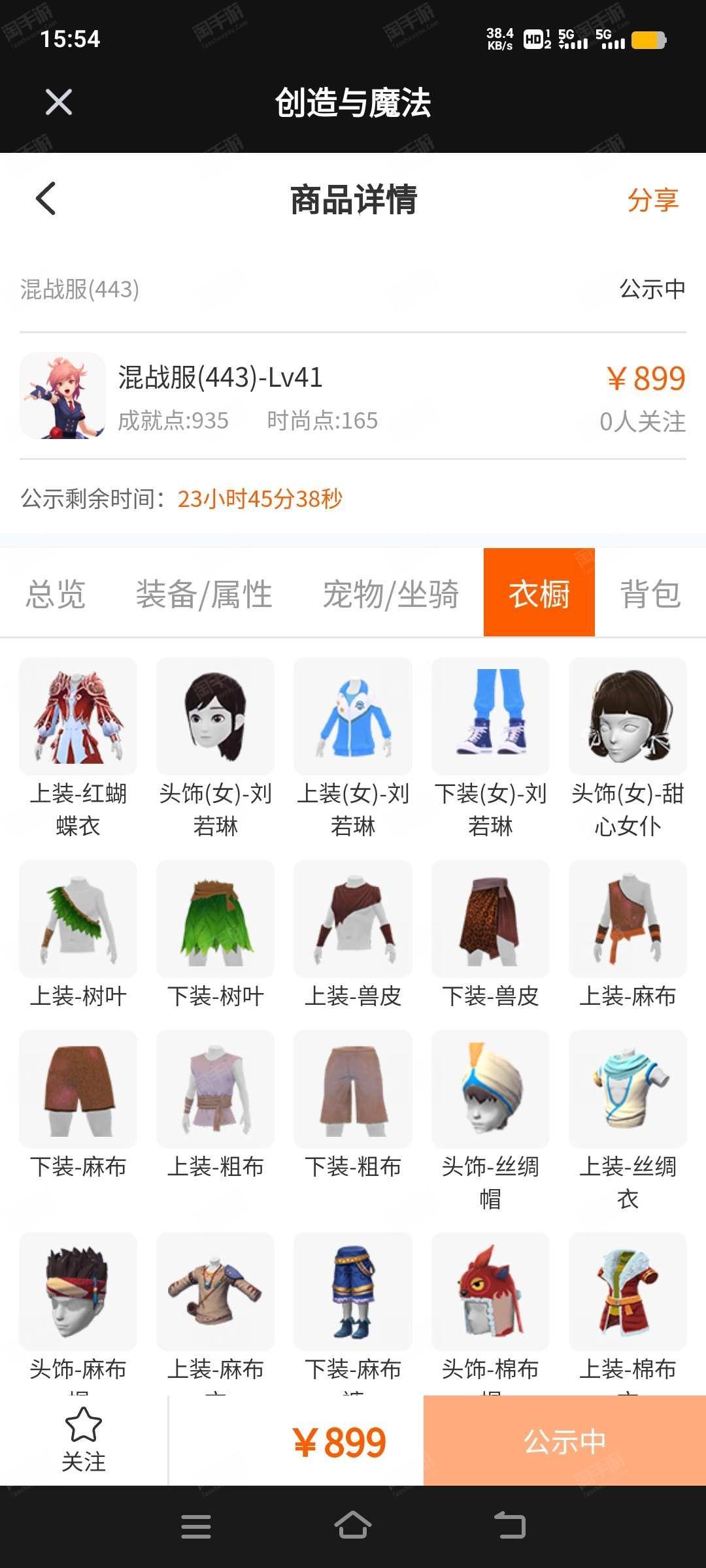Open the 上装-丝绸衣 tile
This screenshot has width=706, height=1568.
(x=628, y=1121)
